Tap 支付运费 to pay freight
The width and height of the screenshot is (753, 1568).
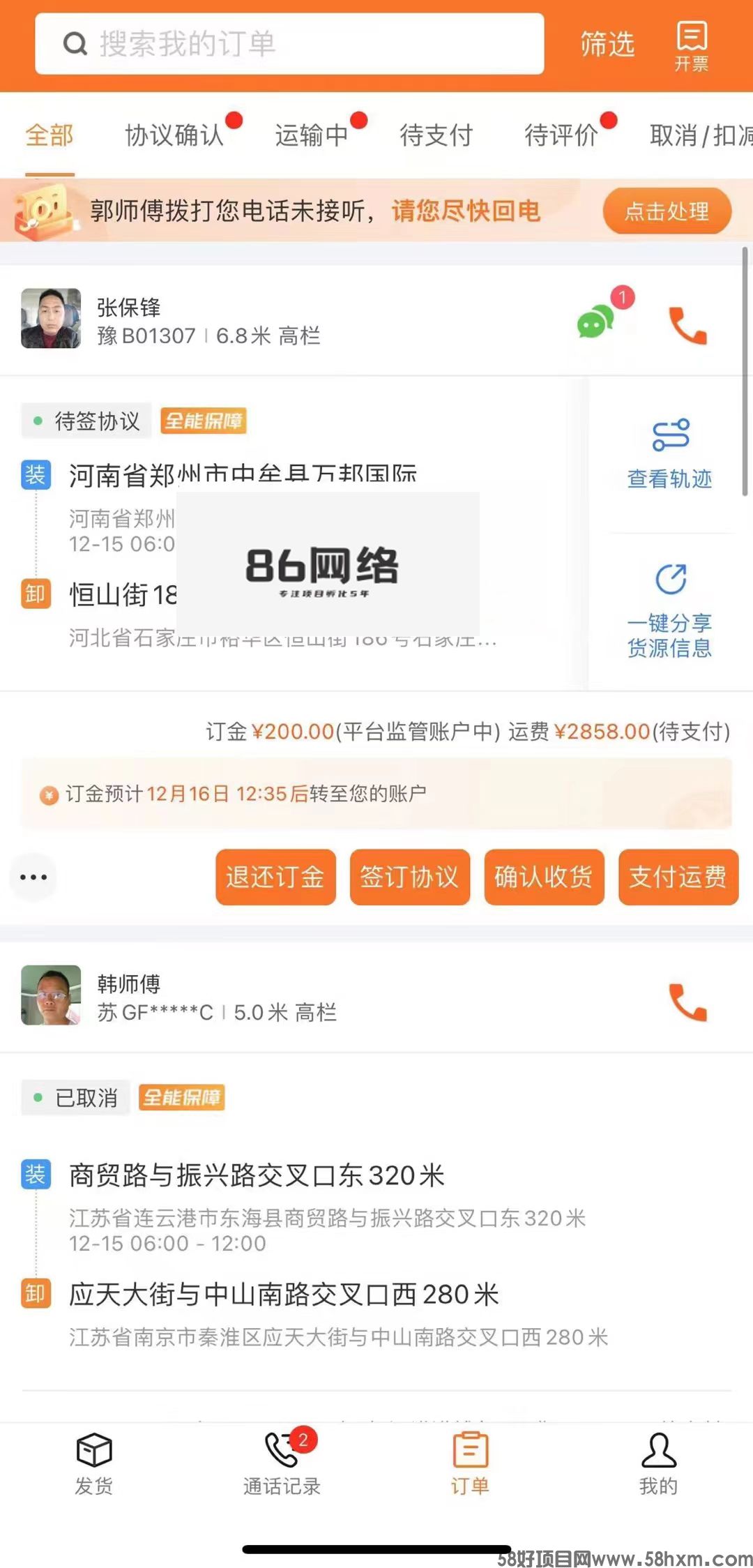(678, 877)
